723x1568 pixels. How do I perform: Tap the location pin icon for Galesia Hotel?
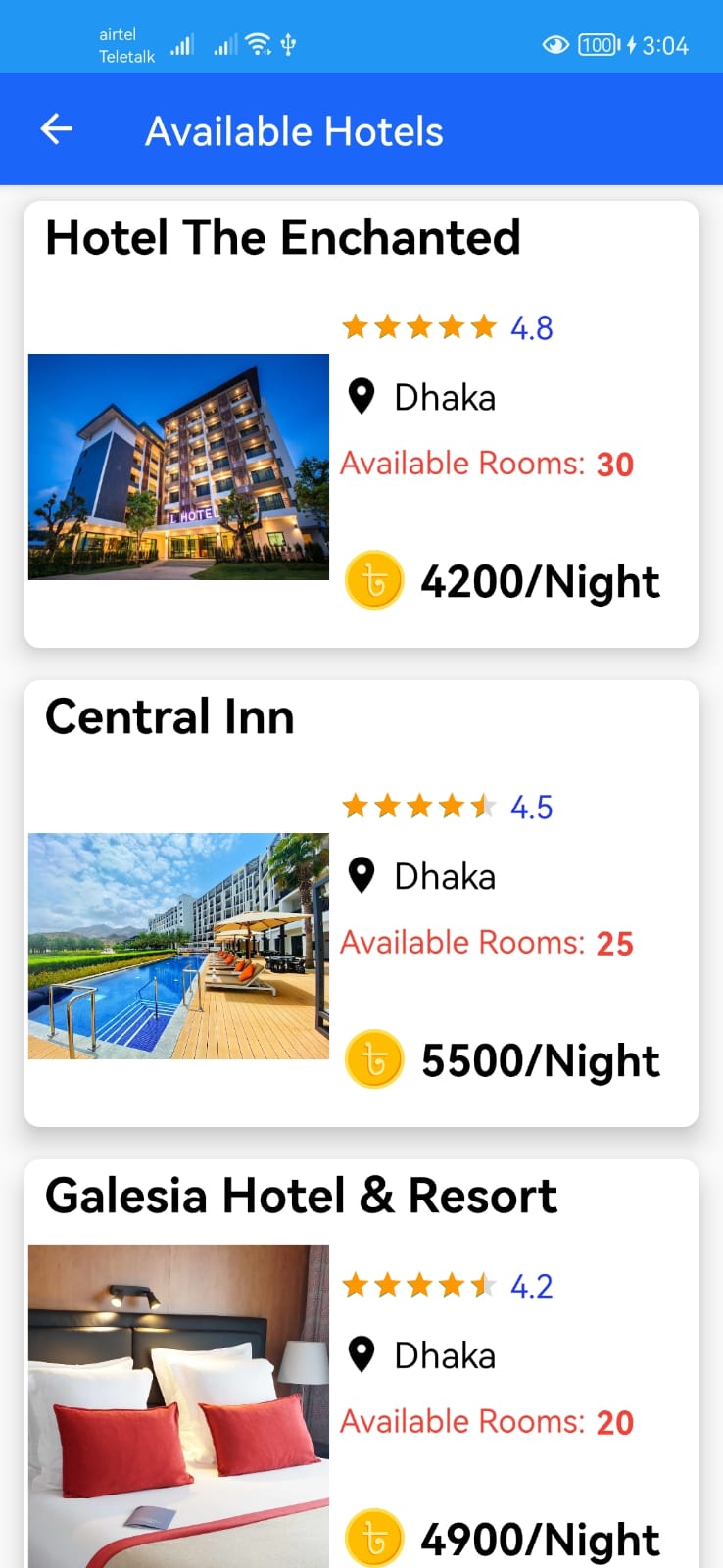[x=362, y=1354]
